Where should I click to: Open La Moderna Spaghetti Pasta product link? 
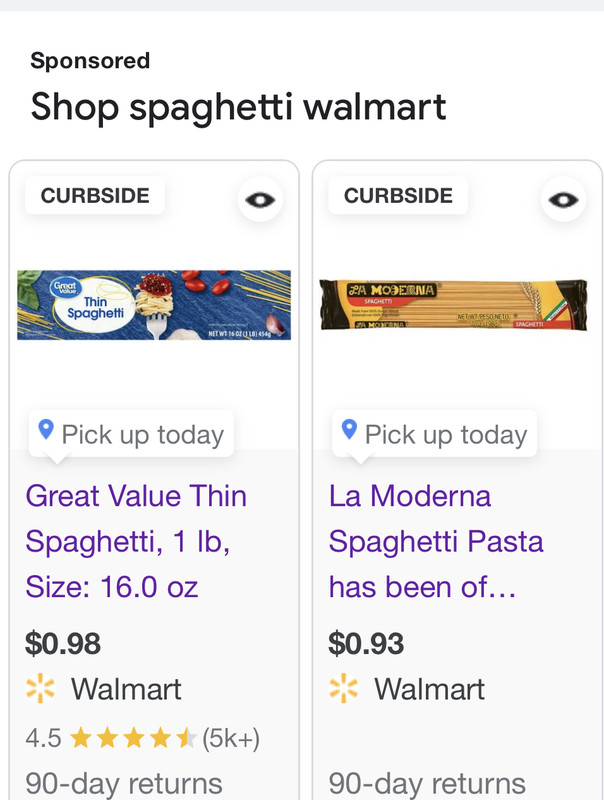point(436,541)
